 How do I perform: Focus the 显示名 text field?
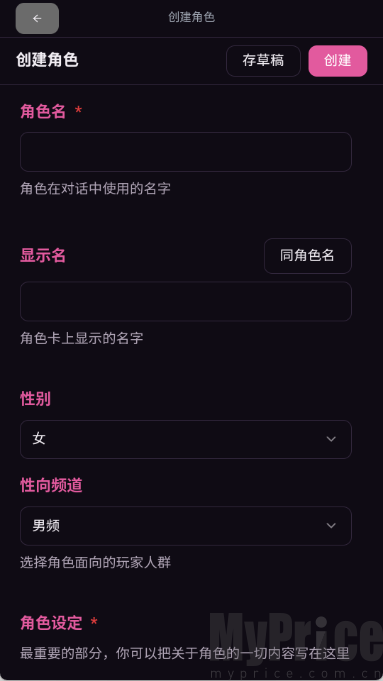186,301
